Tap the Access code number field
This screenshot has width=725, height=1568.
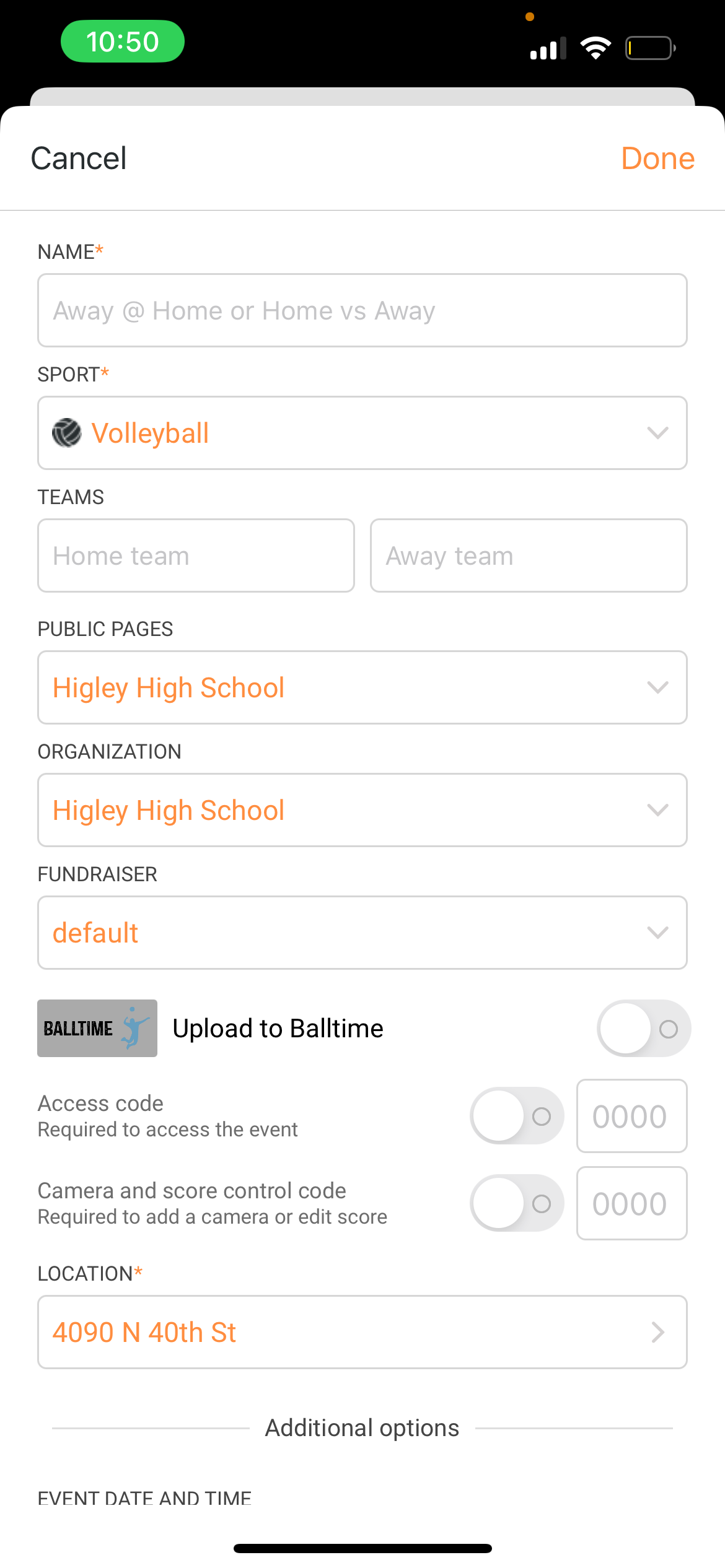coord(631,1116)
